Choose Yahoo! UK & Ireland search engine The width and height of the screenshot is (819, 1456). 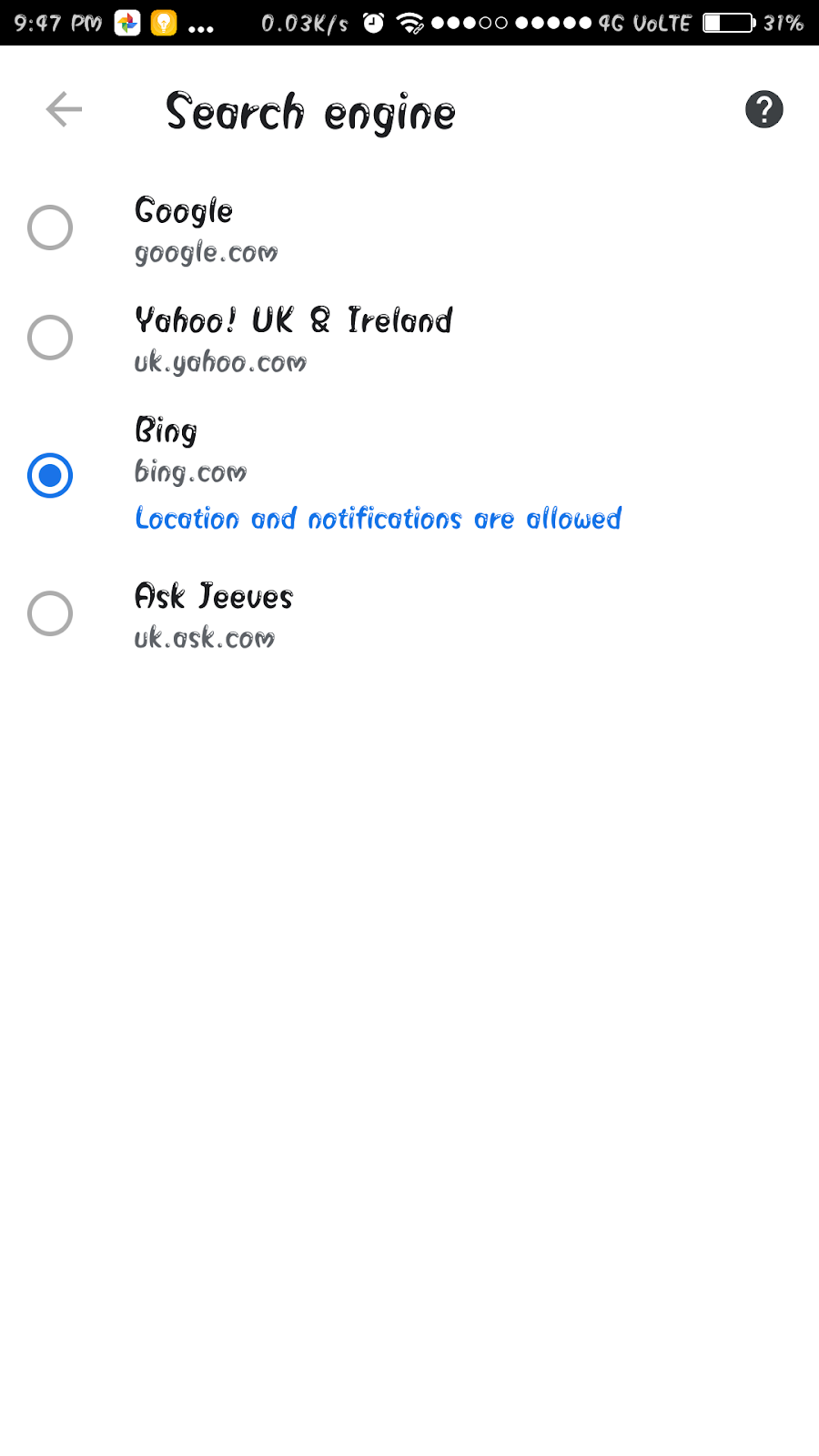pyautogui.click(x=50, y=338)
